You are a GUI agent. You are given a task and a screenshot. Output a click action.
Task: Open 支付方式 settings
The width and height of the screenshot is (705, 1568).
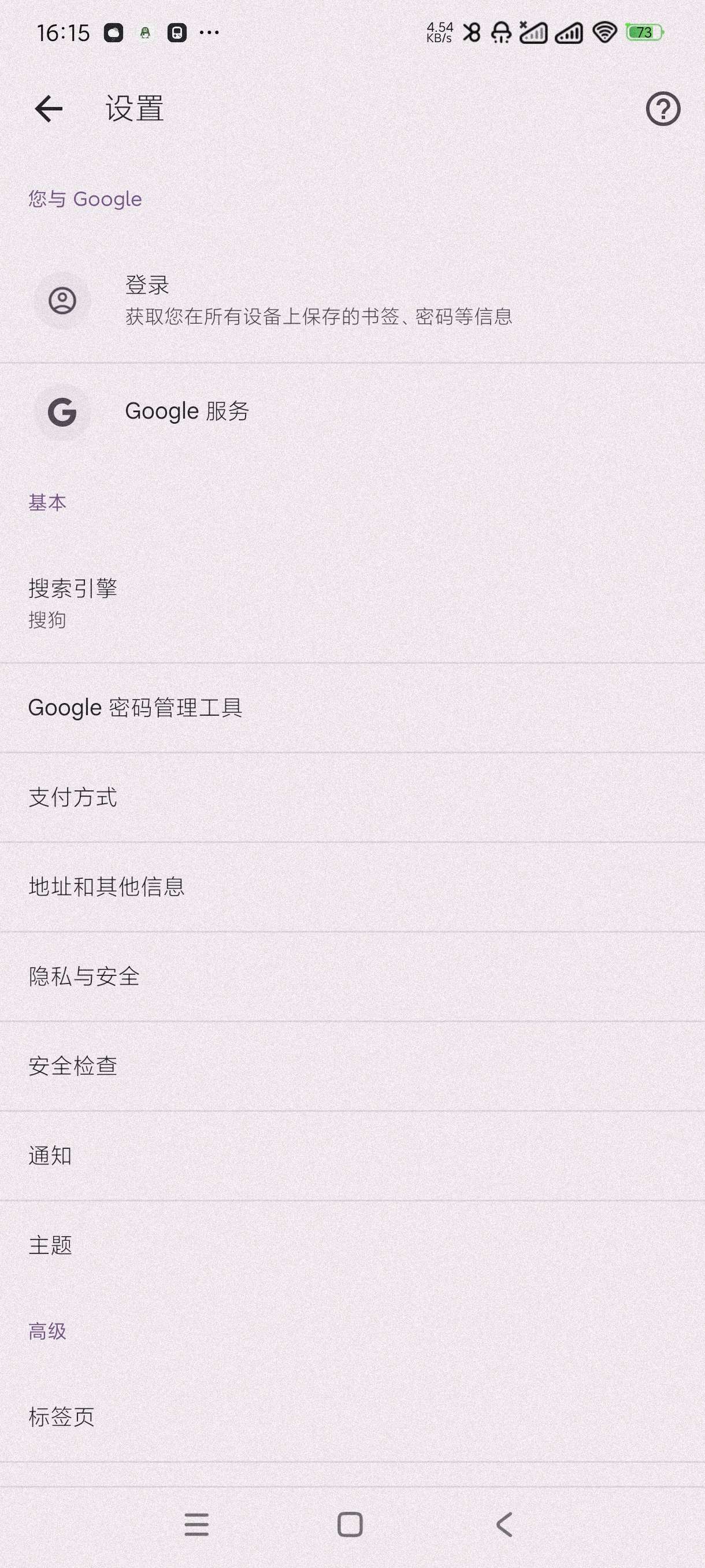[x=73, y=797]
